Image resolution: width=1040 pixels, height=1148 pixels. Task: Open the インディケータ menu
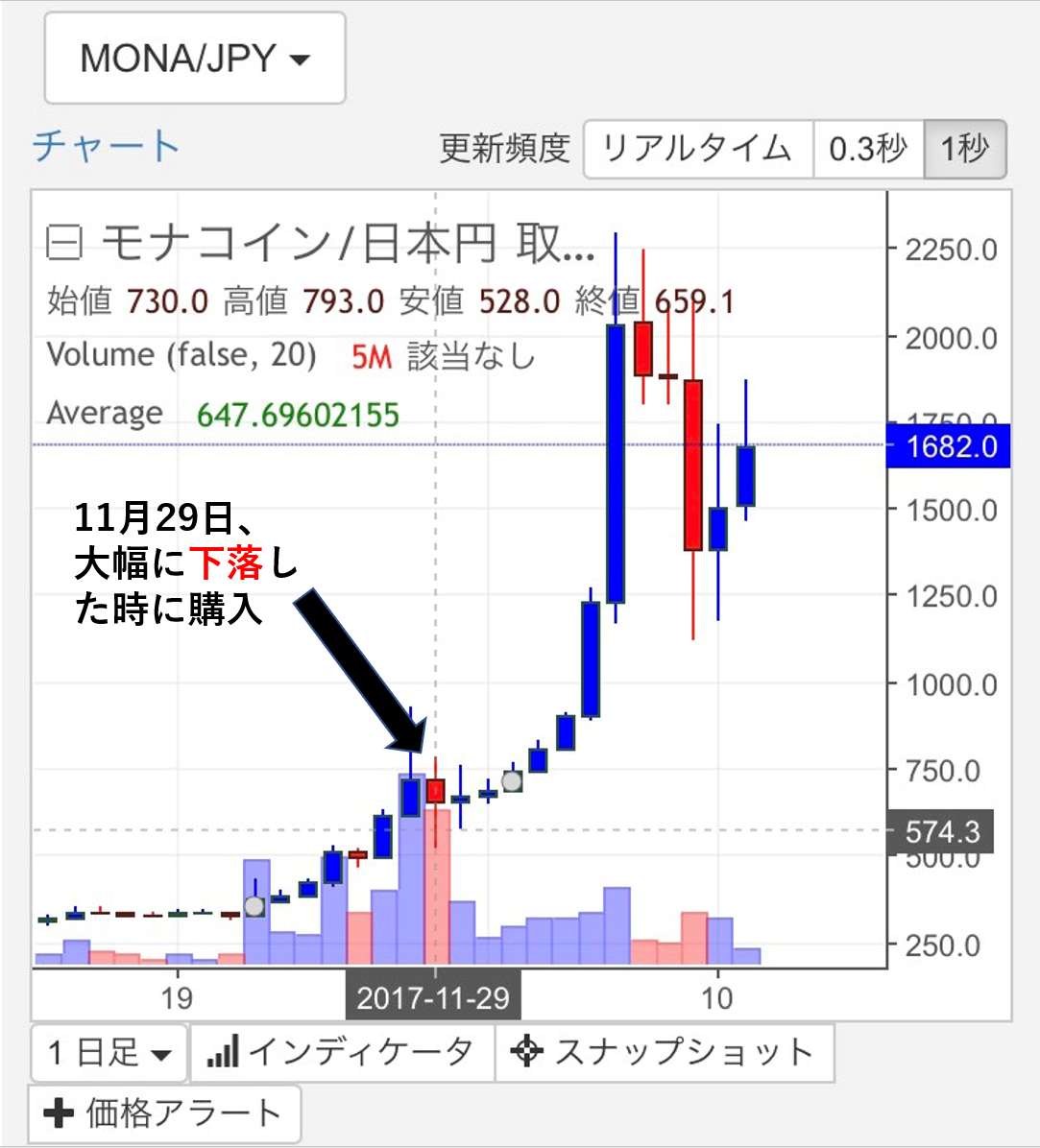(342, 1053)
